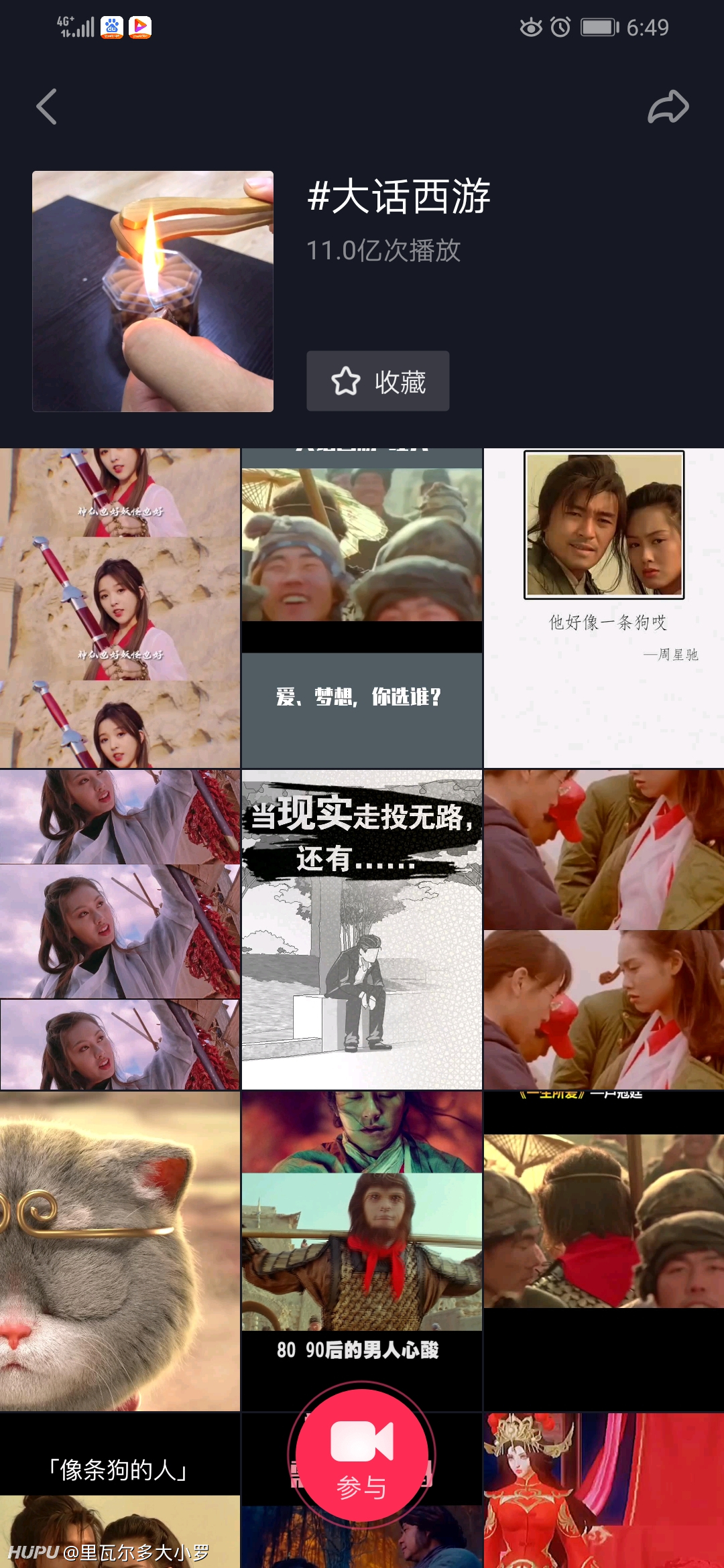Open the video captioned 80 90后的男人心酸

[x=362, y=1251]
